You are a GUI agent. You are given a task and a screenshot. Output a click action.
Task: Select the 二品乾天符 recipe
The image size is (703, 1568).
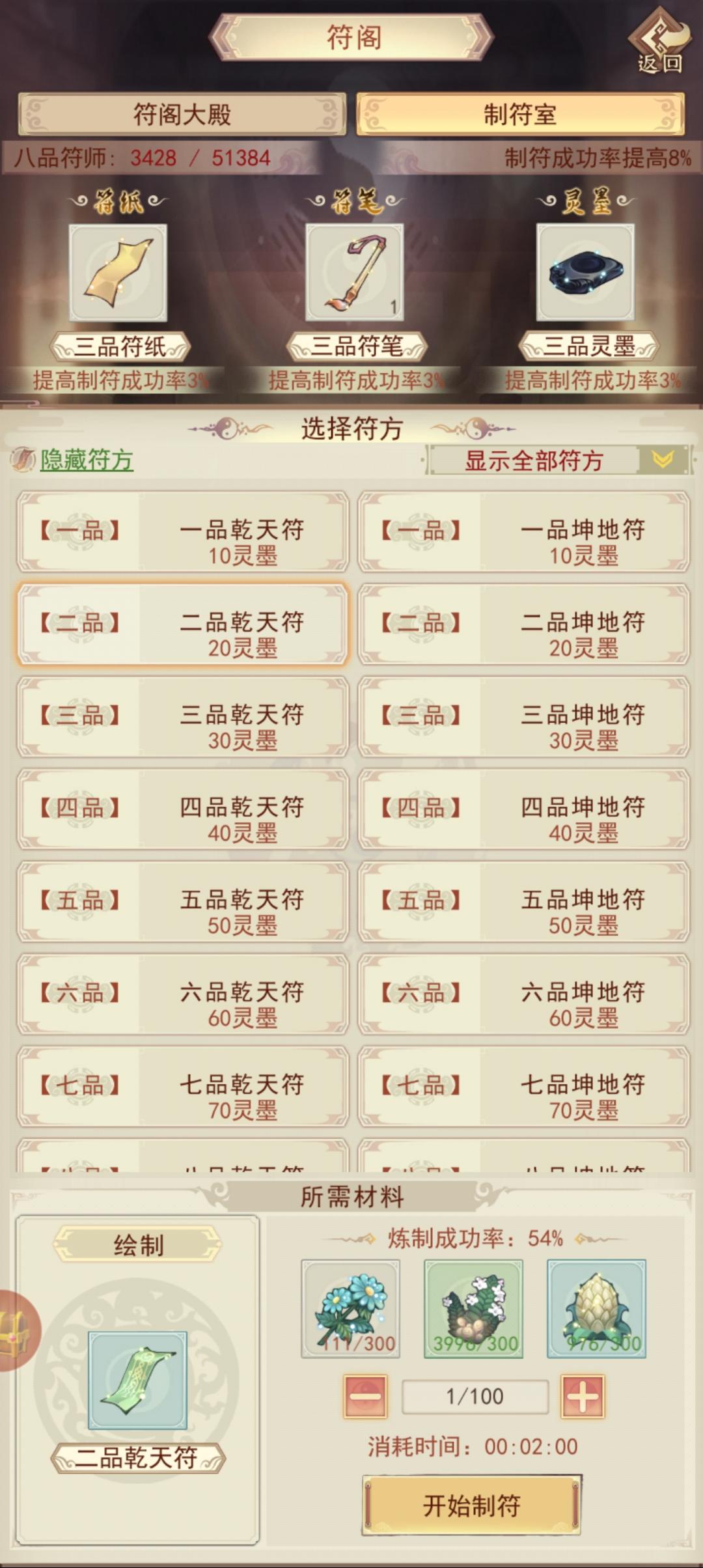click(179, 623)
